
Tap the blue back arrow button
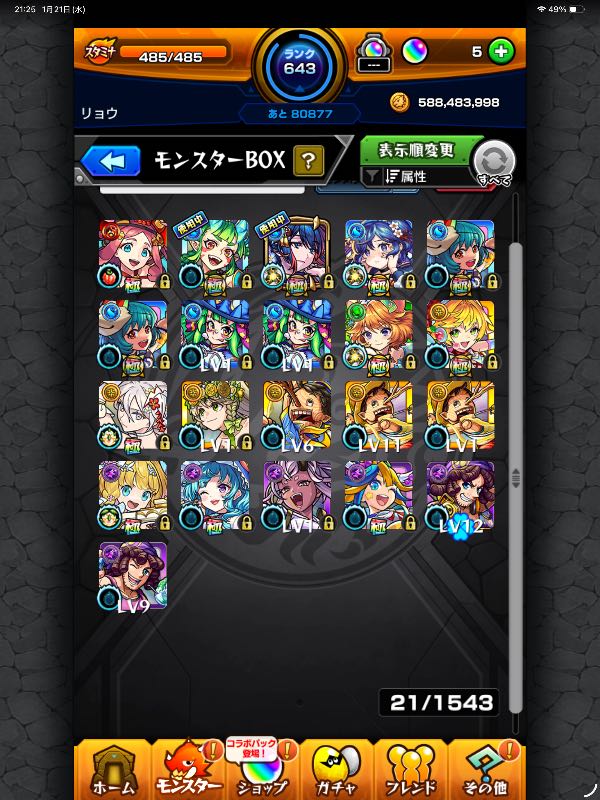110,160
